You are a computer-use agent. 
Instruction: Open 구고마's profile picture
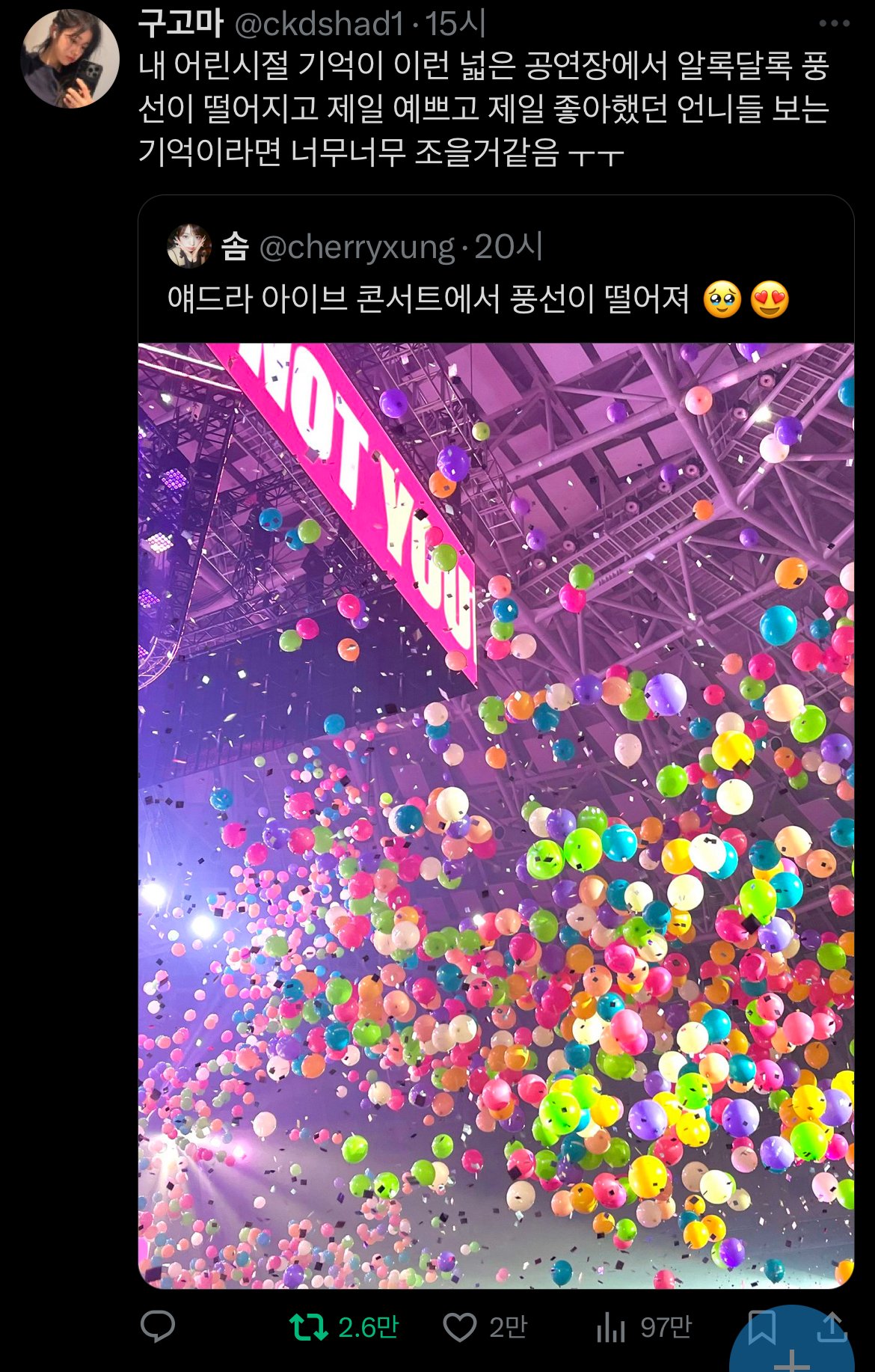(70, 58)
